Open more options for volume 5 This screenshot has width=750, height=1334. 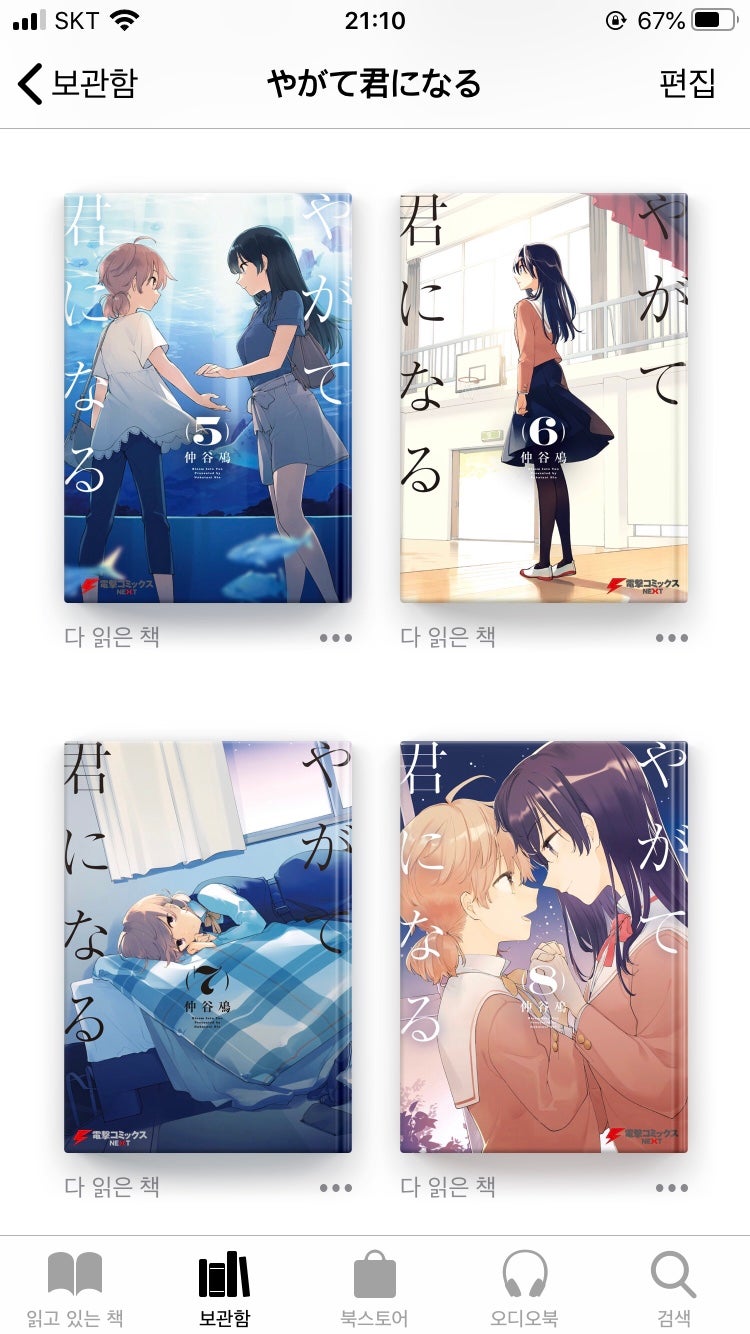pyautogui.click(x=335, y=638)
